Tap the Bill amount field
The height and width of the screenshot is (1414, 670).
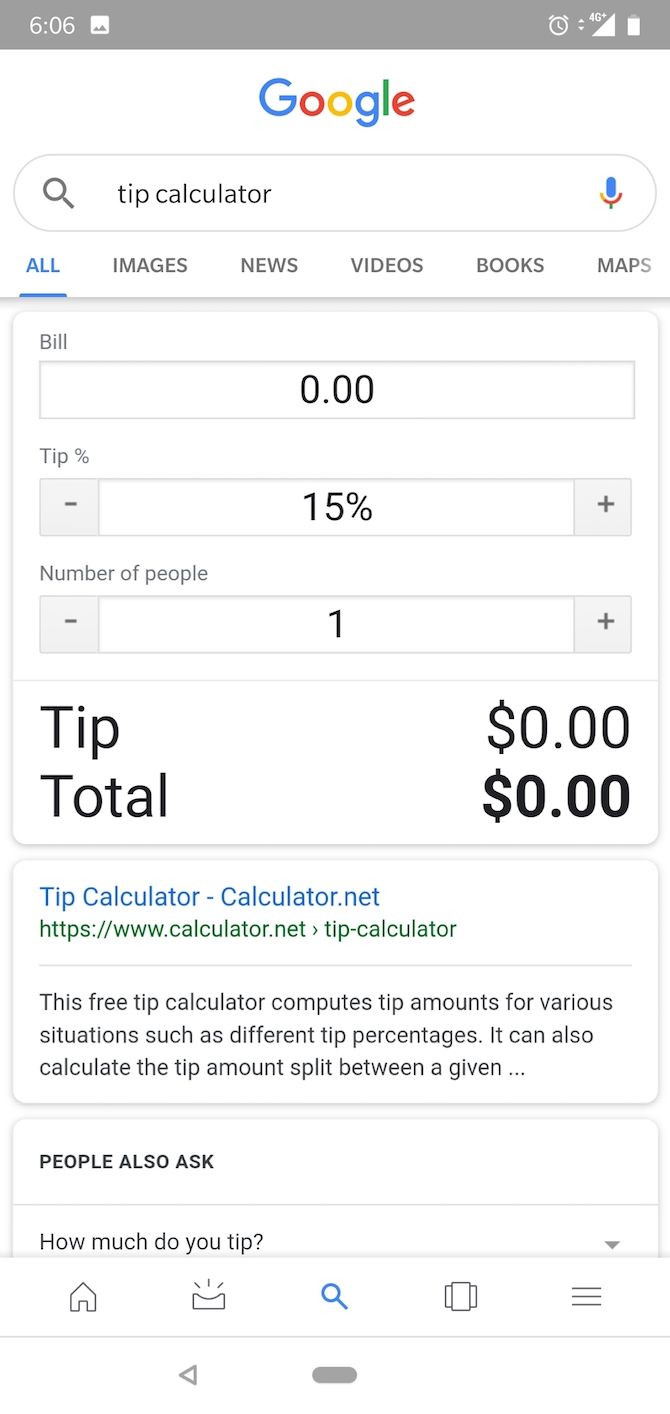point(336,389)
